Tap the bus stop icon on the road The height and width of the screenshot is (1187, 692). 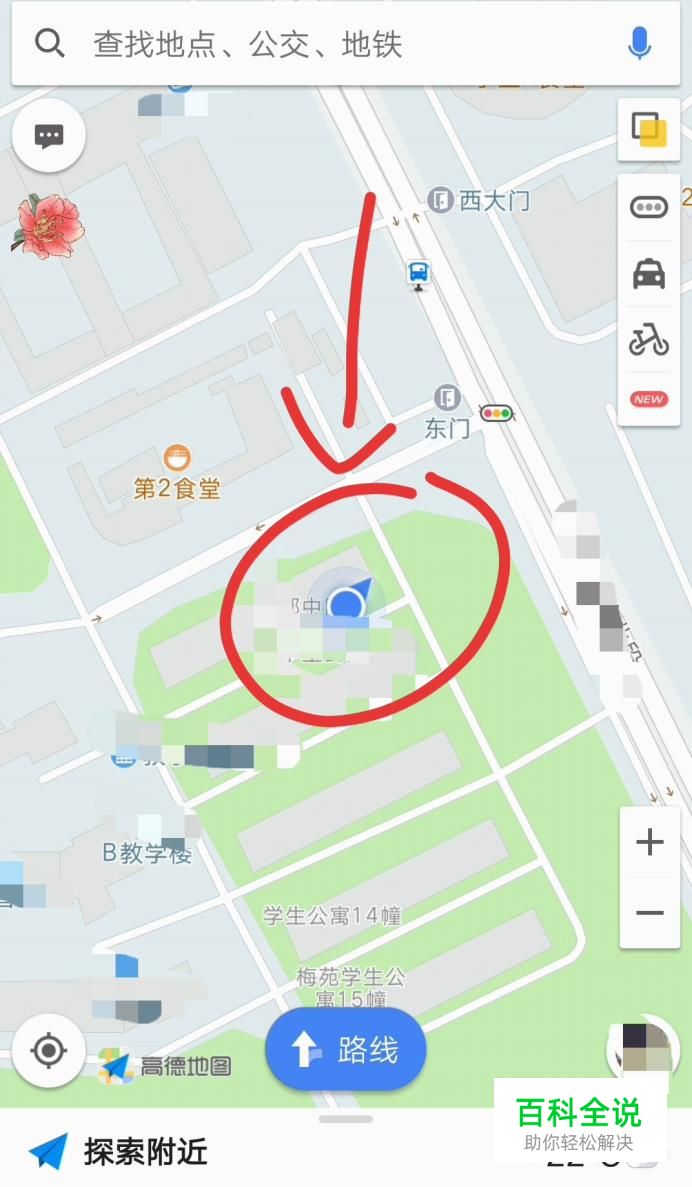point(419,272)
